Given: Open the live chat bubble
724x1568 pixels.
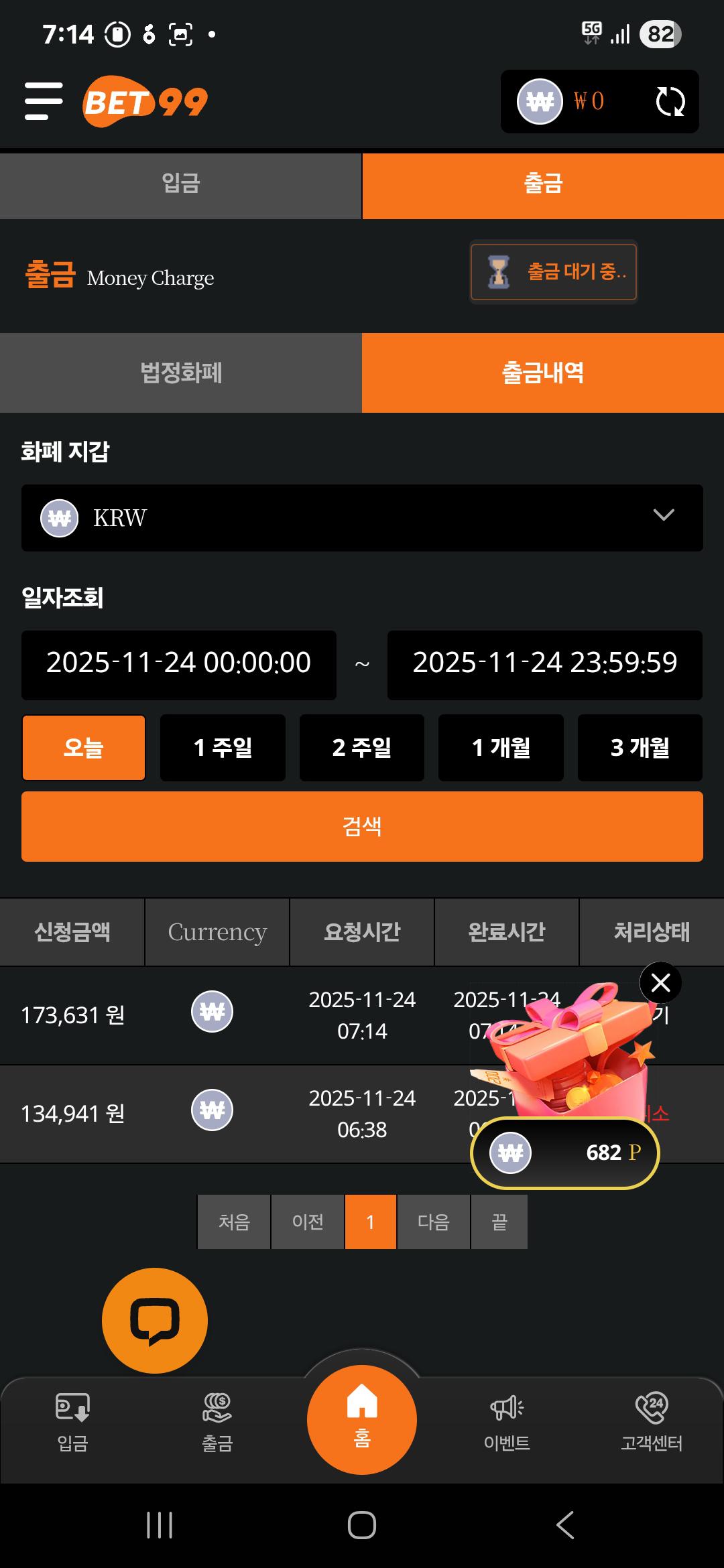Looking at the screenshot, I should point(154,1320).
